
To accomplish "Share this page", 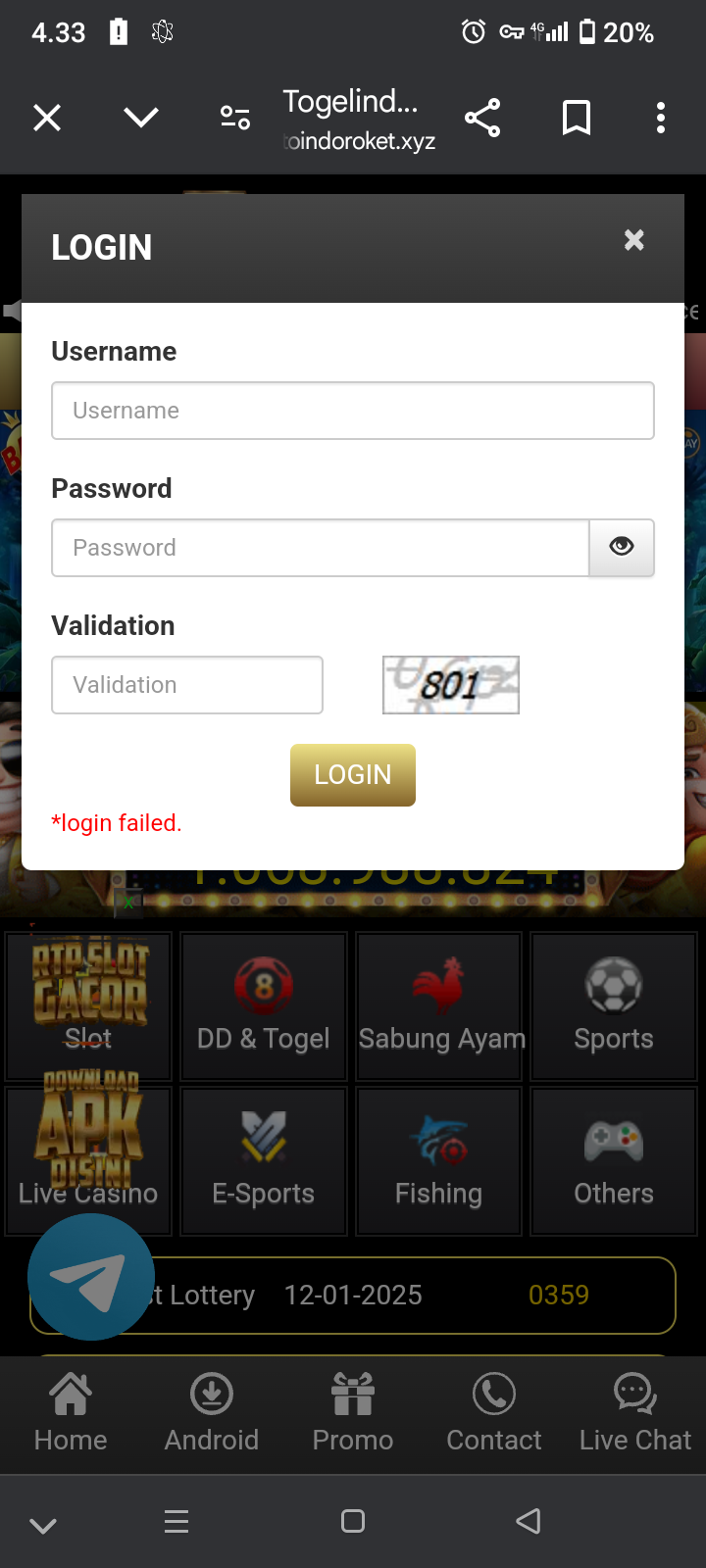I will (x=482, y=119).
